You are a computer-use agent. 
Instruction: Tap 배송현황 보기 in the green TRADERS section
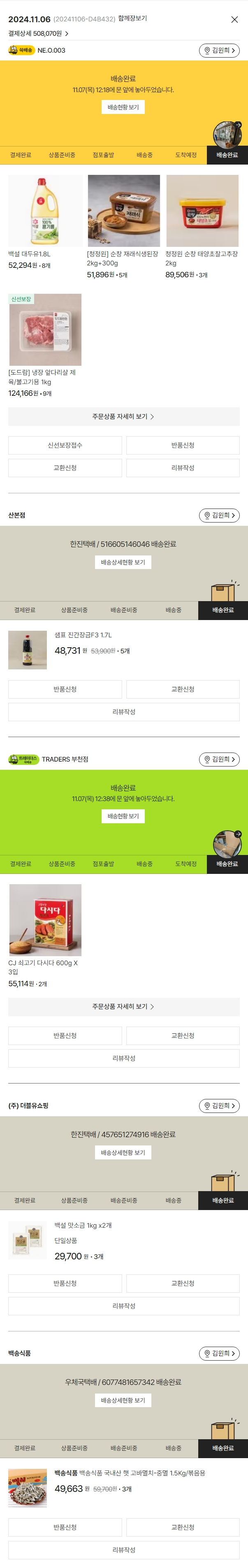pos(123,815)
